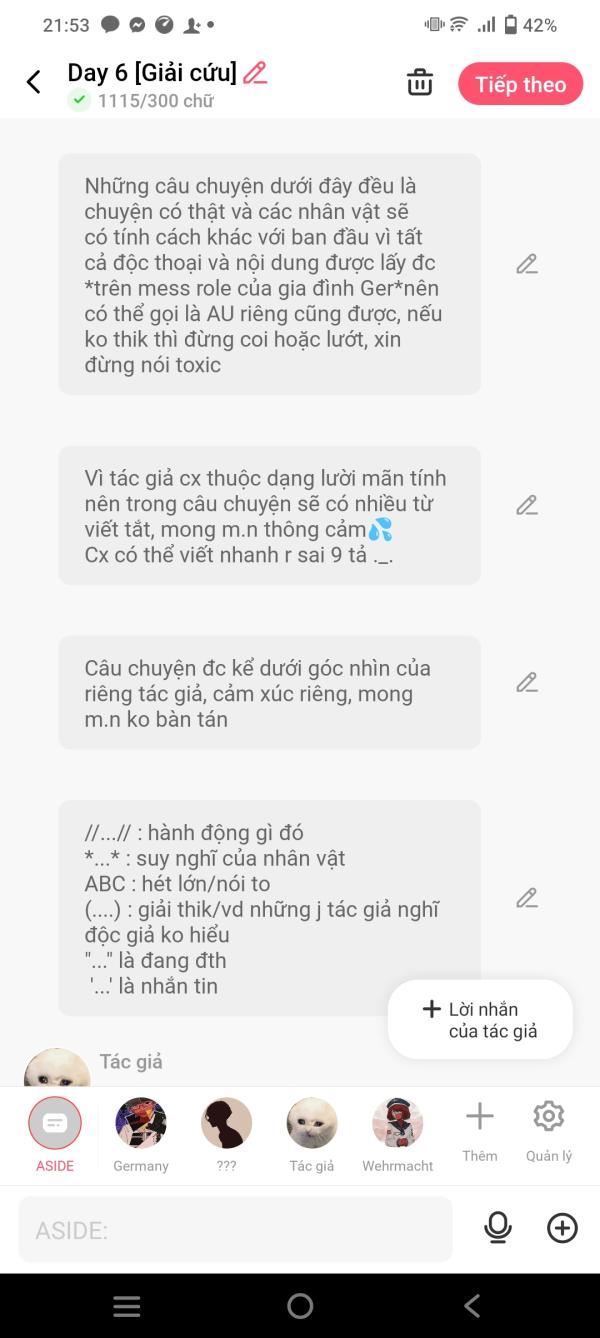600x1338 pixels.
Task: Tap the Tiếp theo button
Action: 521,85
